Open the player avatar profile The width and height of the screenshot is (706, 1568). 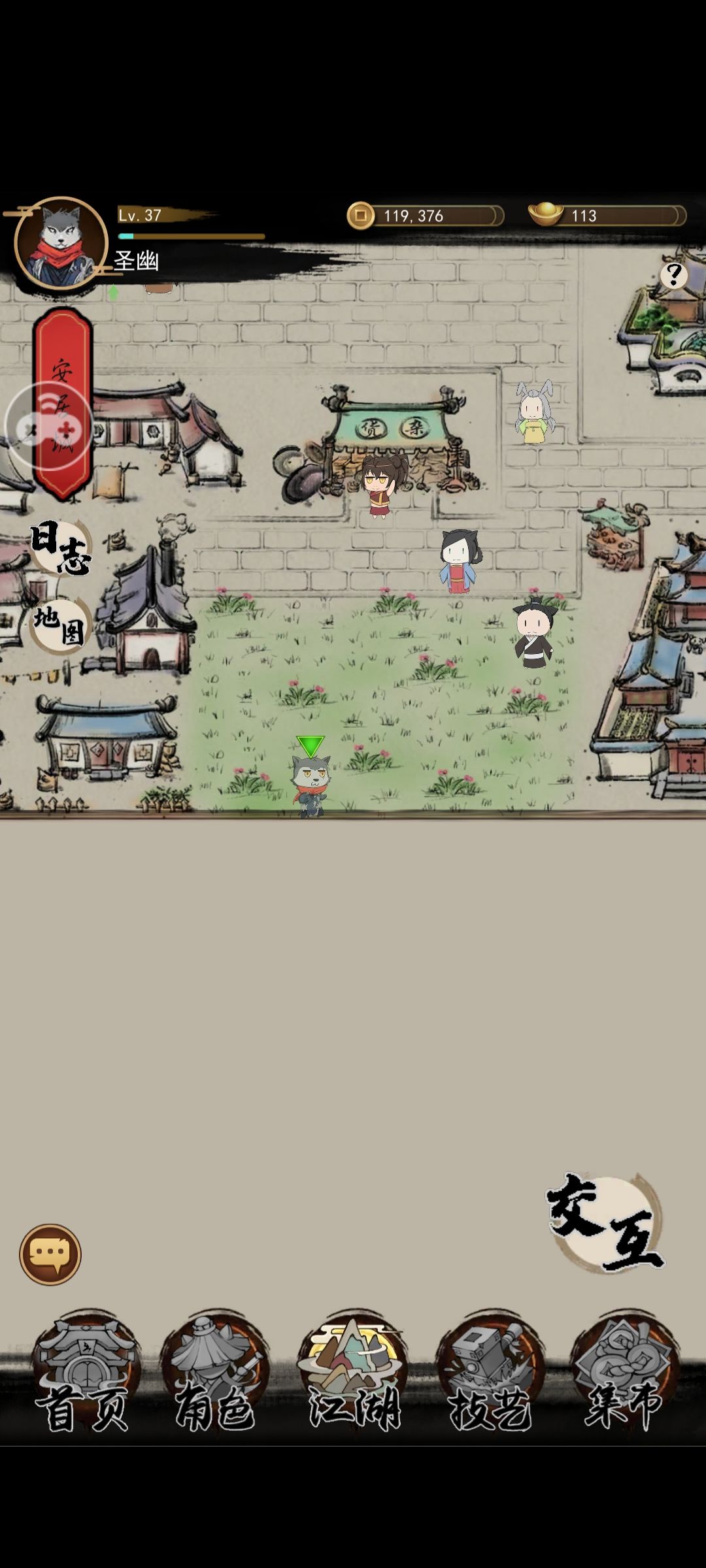[61, 243]
